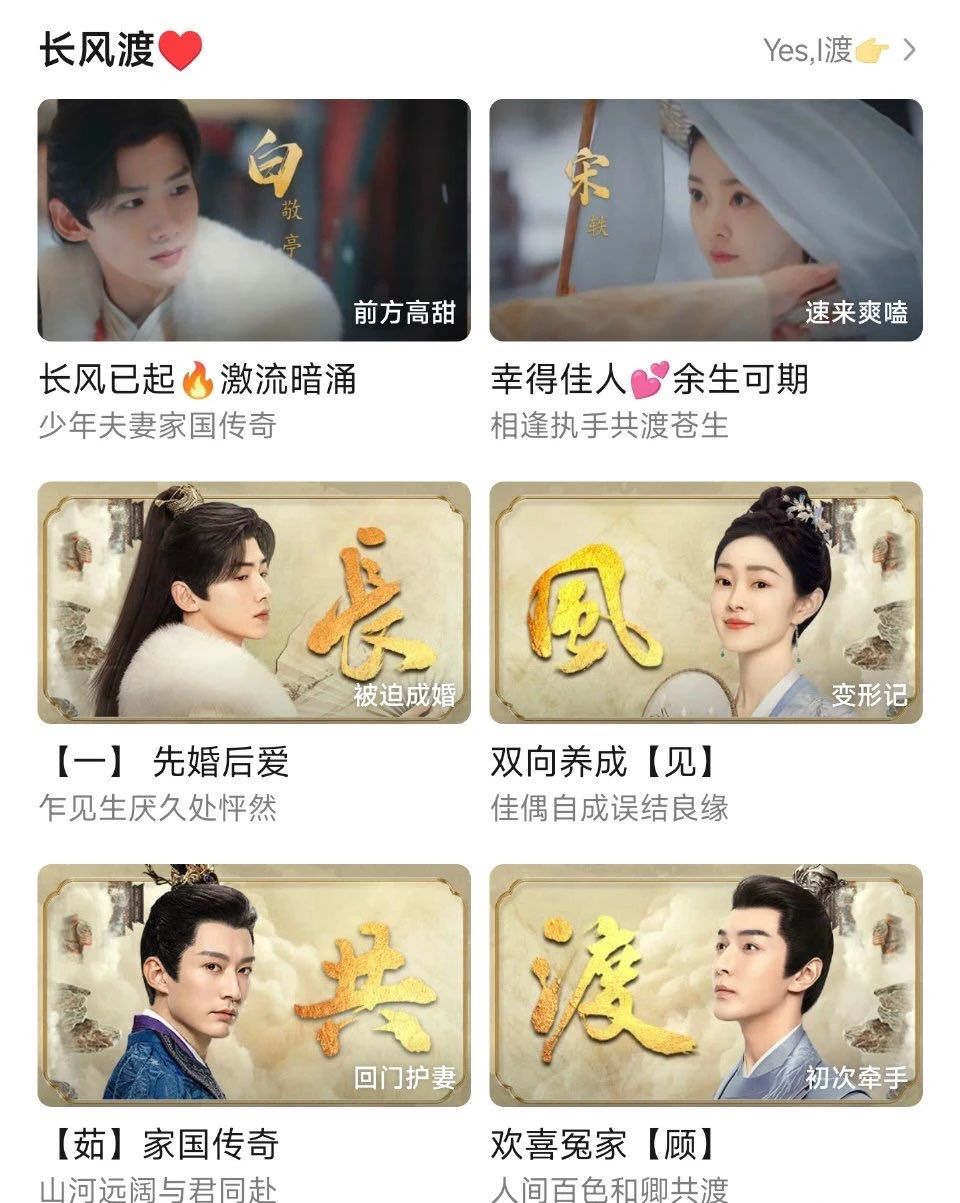Image resolution: width=960 pixels, height=1203 pixels.
Task: Open the '【茹】家国传奇' card
Action: click(x=254, y=985)
